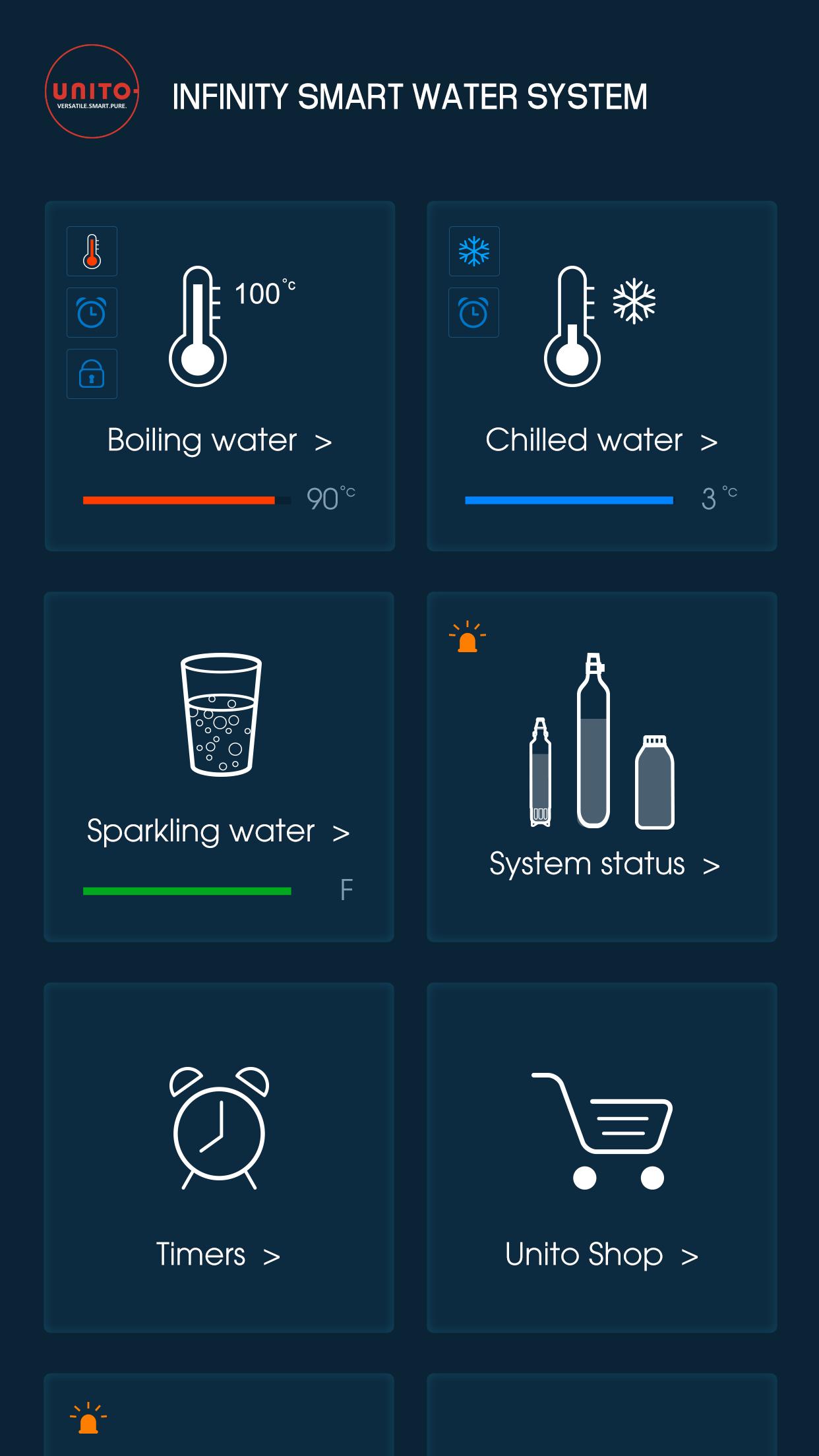Tap the thermometer icon in Boiling water
Viewport: 819px width, 1456px height.
(x=92, y=251)
